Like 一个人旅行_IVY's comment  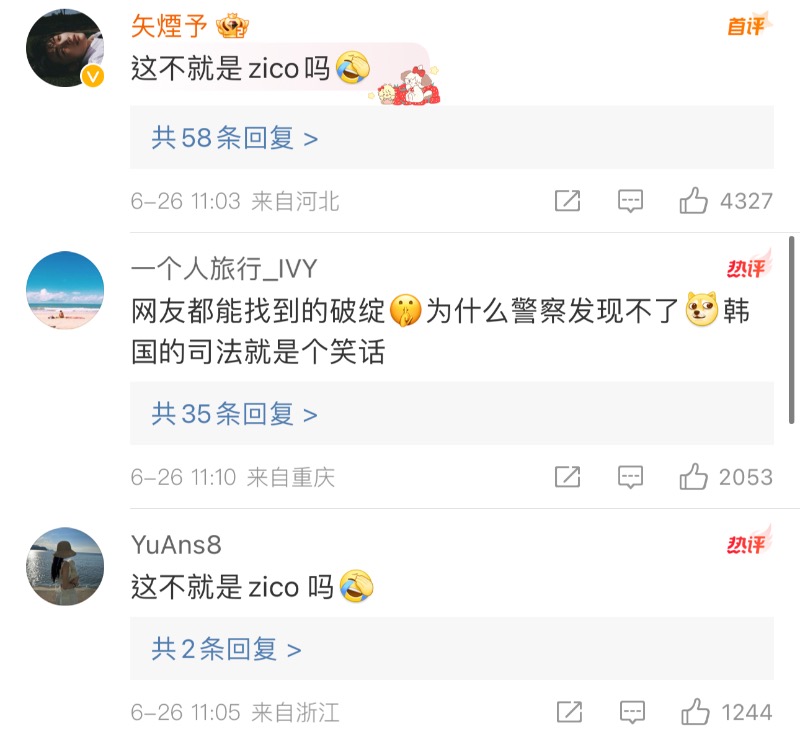pyautogui.click(x=694, y=477)
